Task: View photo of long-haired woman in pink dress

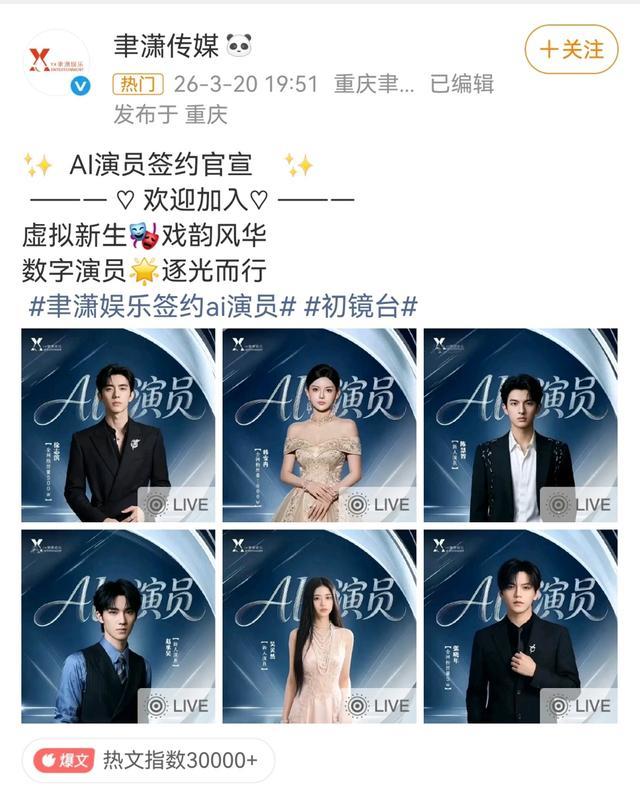Action: pyautogui.click(x=319, y=626)
